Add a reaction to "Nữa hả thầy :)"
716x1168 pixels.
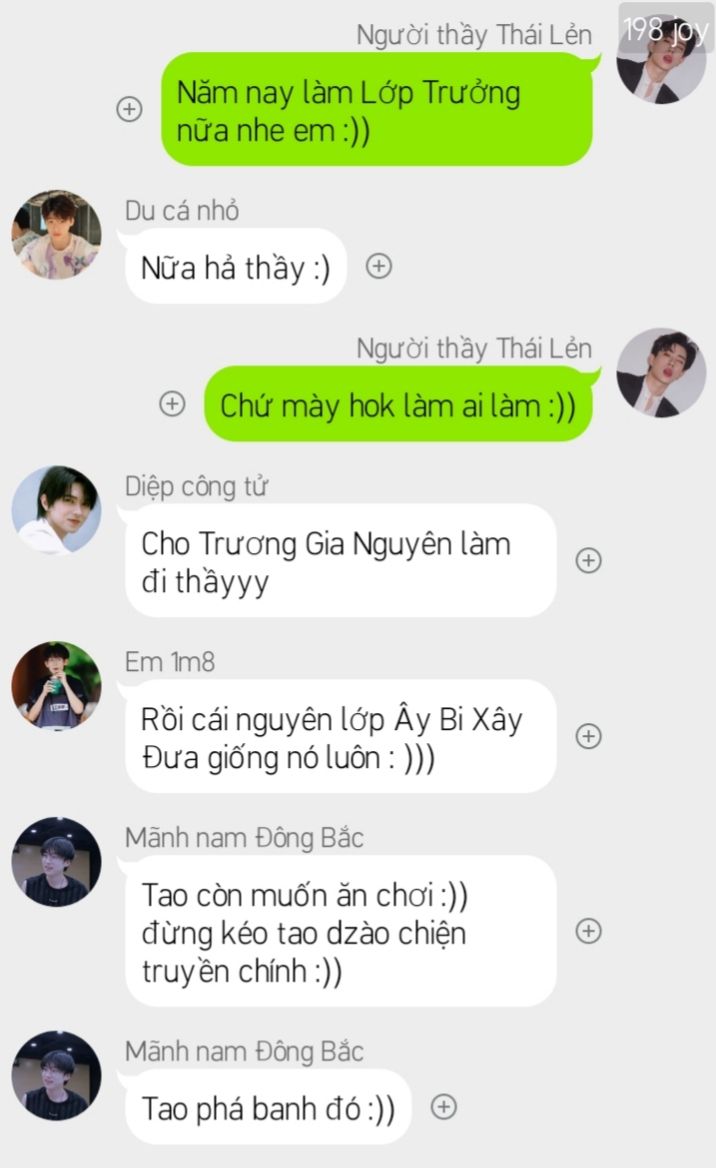point(378,266)
